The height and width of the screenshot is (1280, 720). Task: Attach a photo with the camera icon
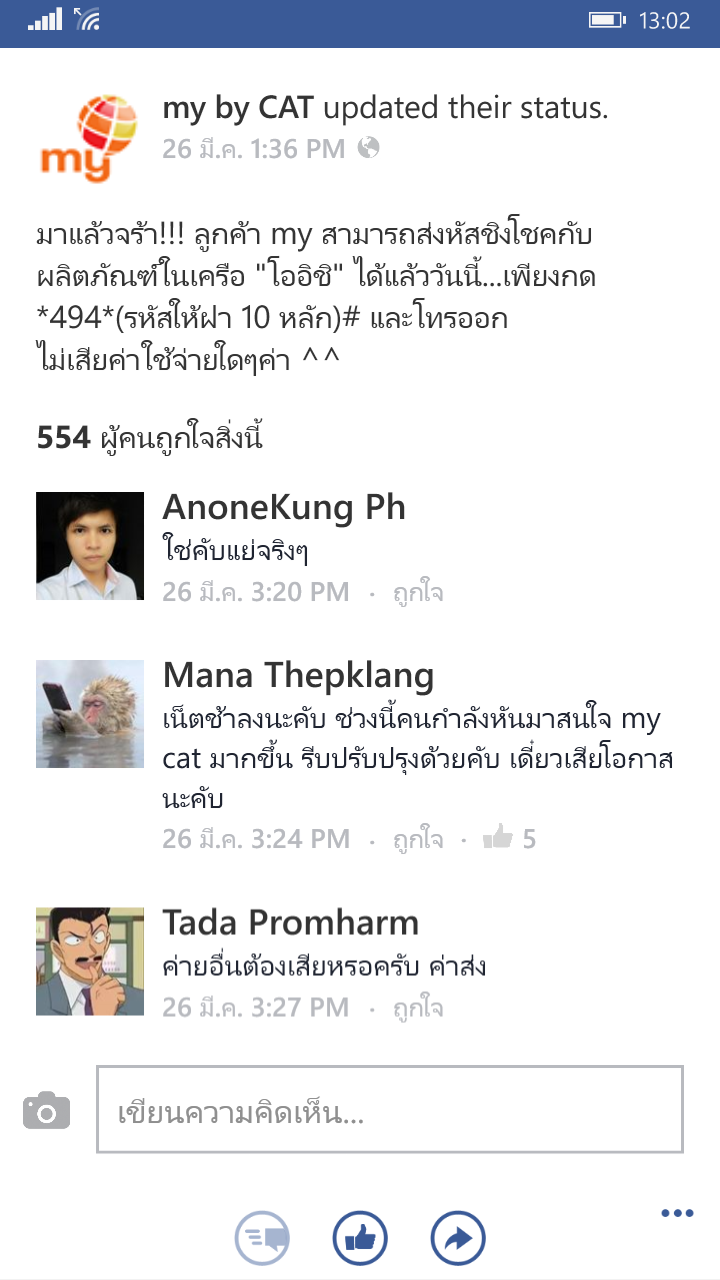(46, 1110)
